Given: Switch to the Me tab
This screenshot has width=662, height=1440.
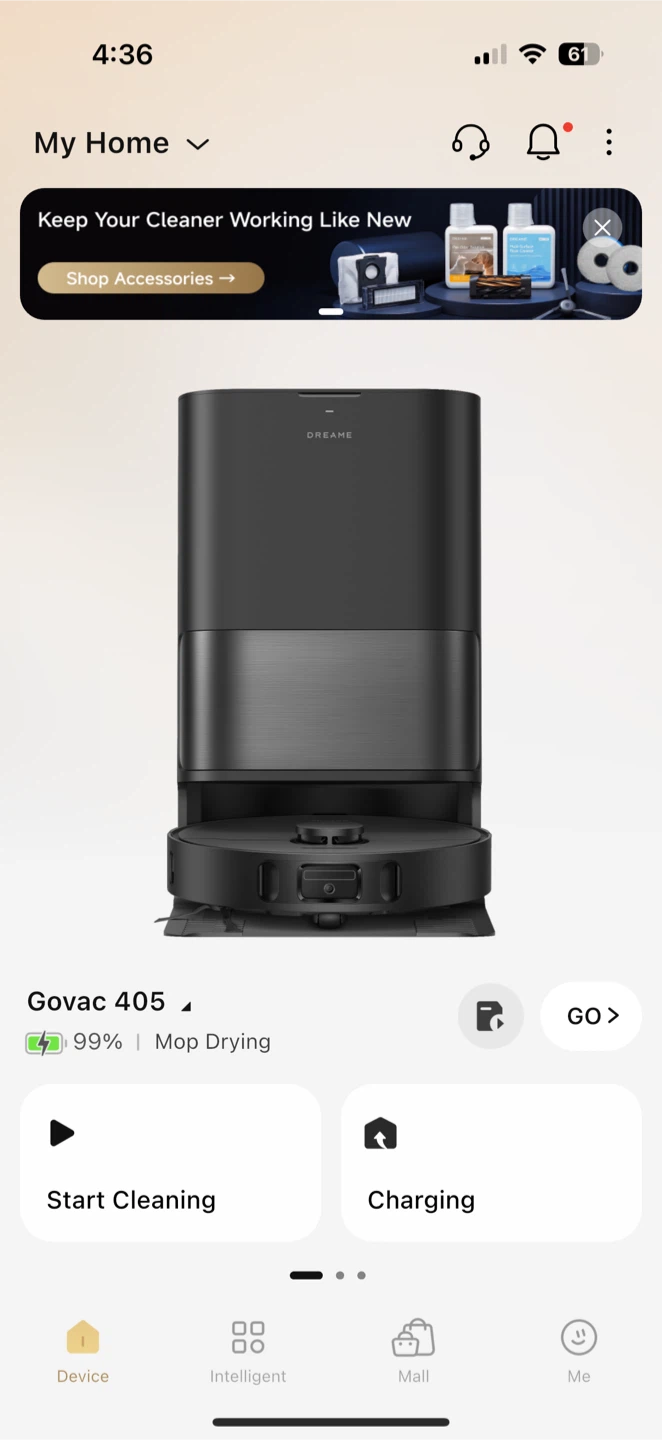Looking at the screenshot, I should pos(579,1352).
